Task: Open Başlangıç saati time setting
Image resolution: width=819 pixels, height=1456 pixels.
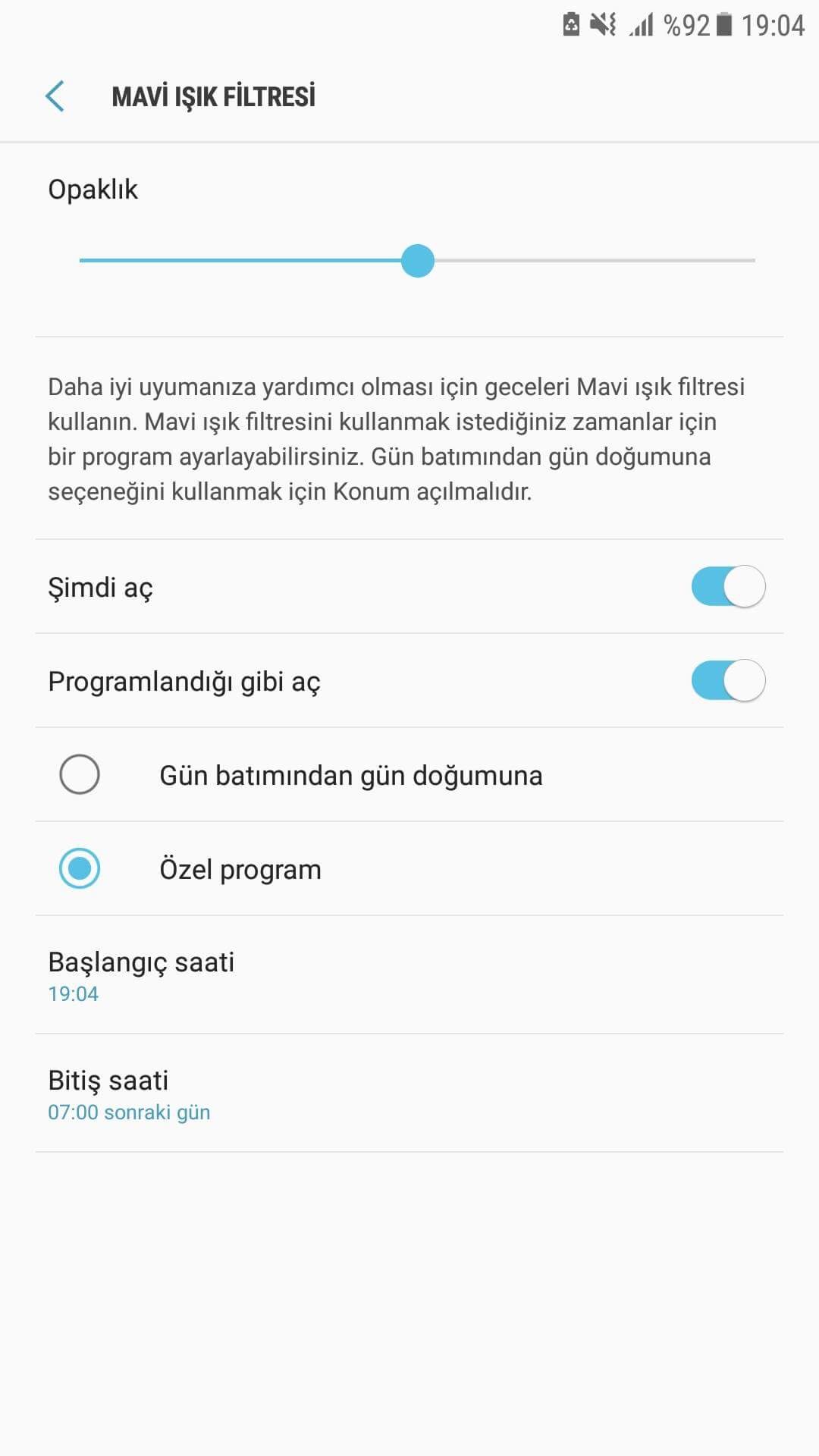Action: pos(141,974)
